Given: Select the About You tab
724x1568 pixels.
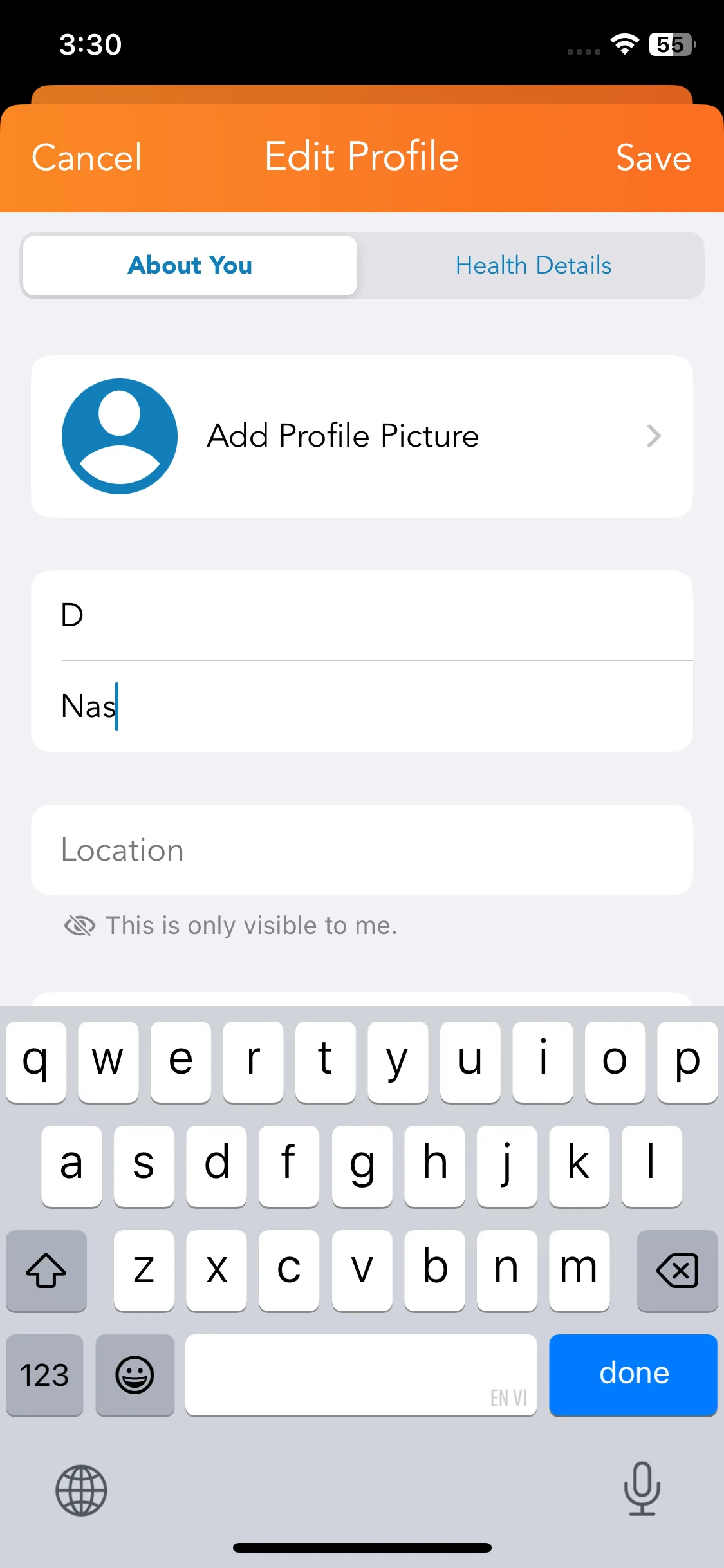Looking at the screenshot, I should pos(190,265).
